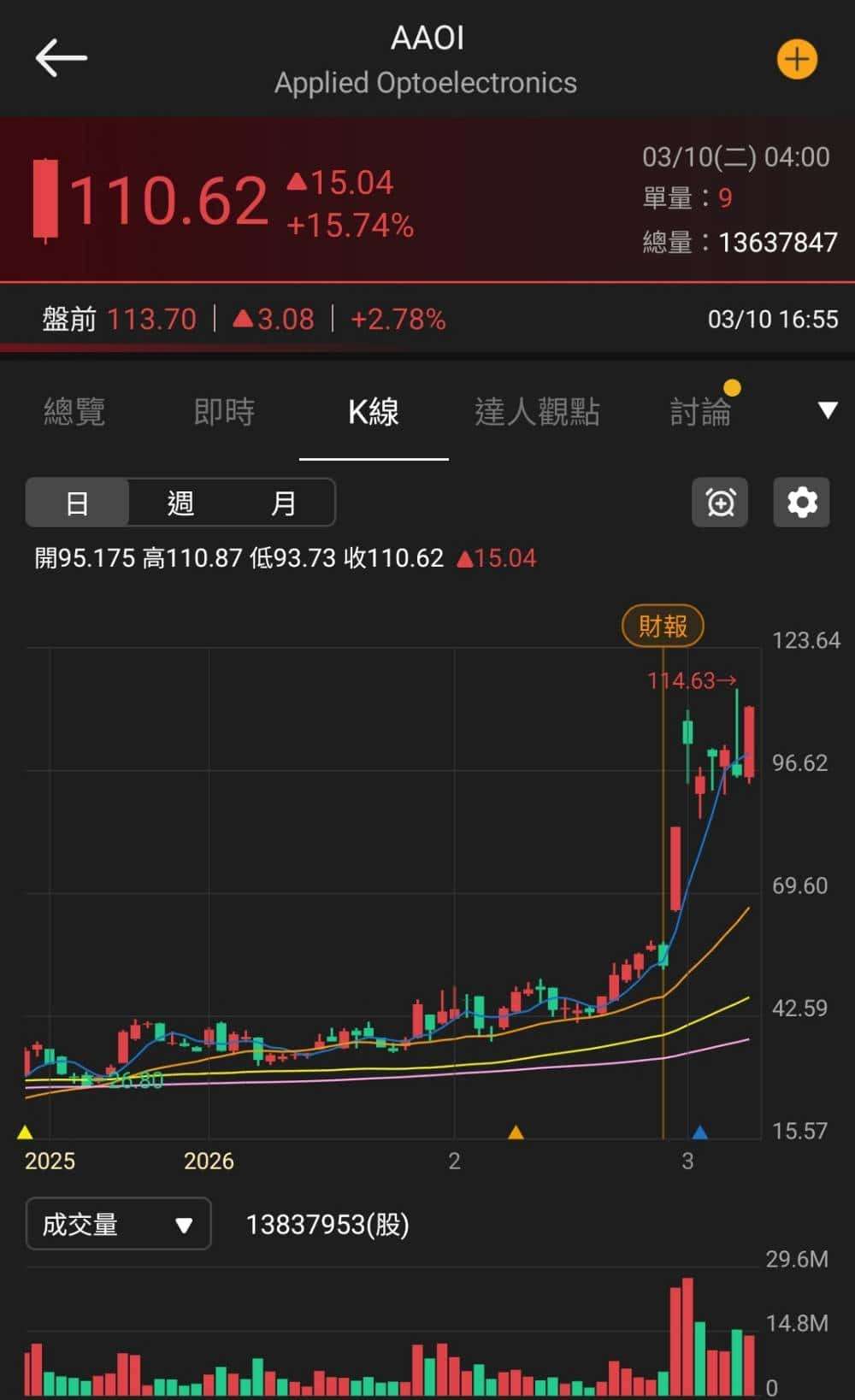Switch chart to 週 weekly interval
855x1400 pixels.
[x=180, y=503]
